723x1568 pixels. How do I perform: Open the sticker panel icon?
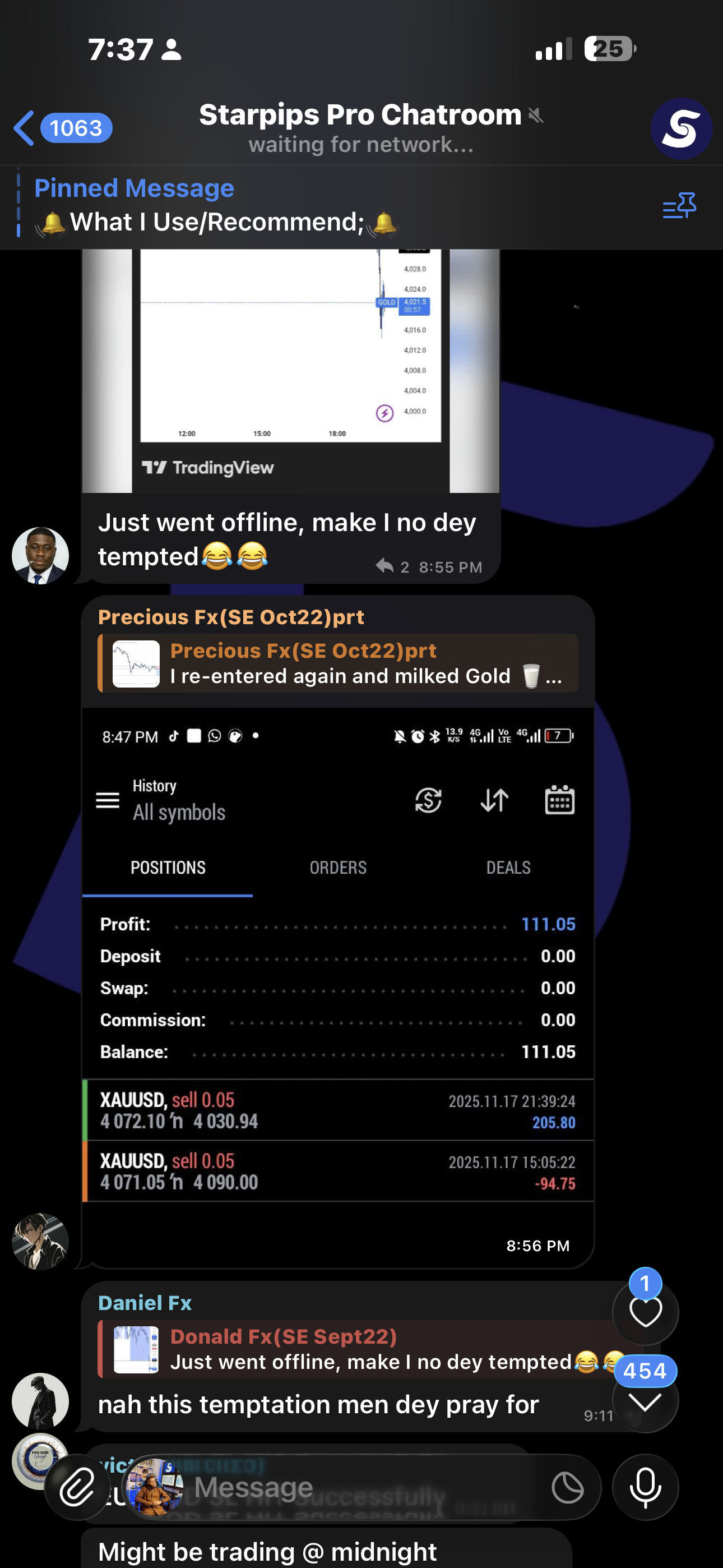567,1487
